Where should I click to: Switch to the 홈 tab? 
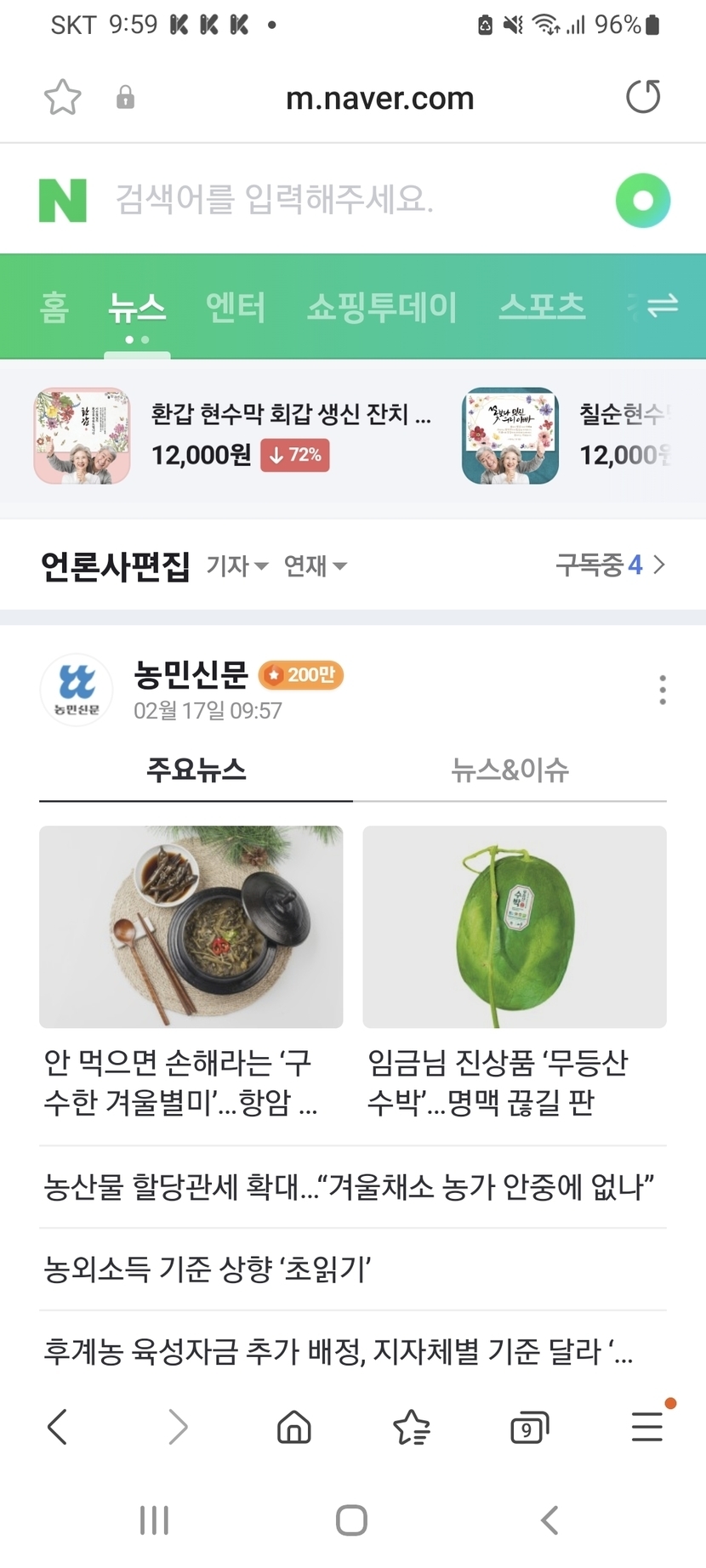tap(54, 307)
